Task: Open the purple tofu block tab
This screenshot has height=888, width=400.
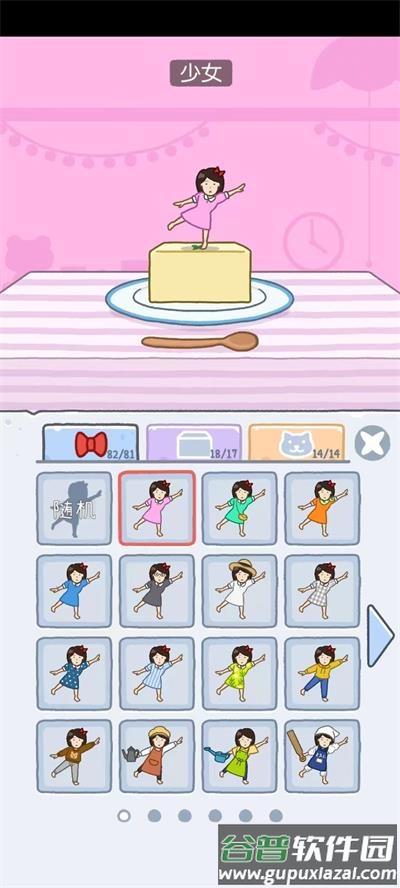Action: [194, 442]
